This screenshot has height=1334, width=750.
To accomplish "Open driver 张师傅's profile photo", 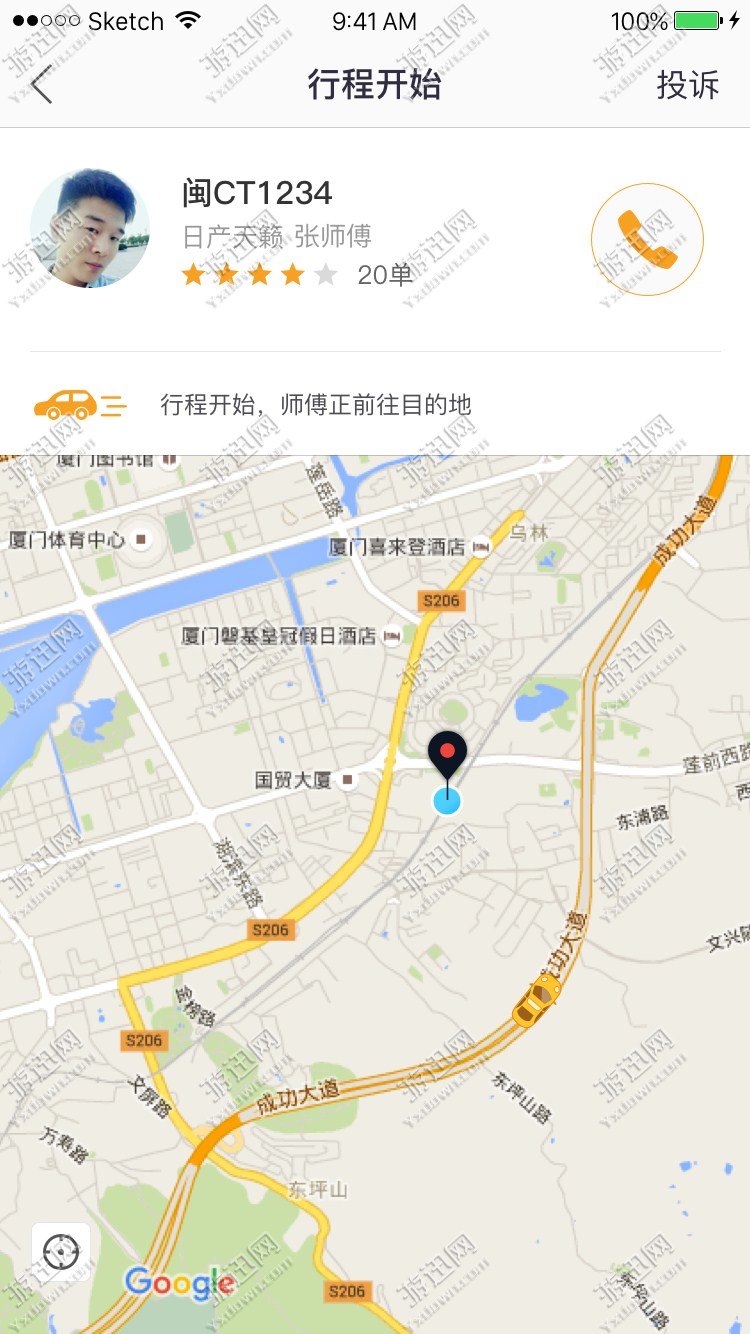I will click(x=90, y=229).
